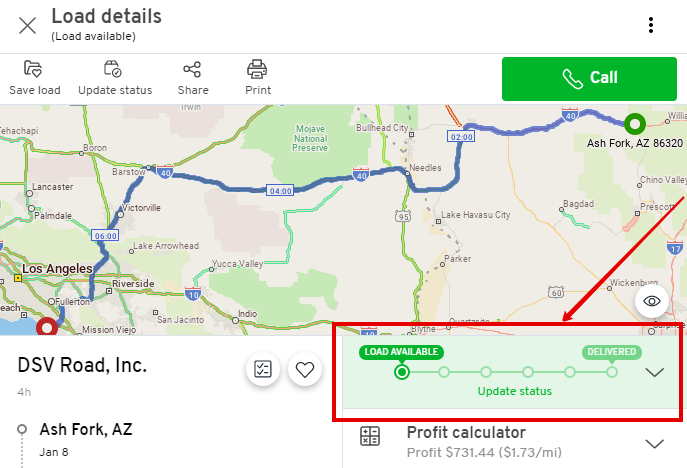Open the three-dot overflow menu
The height and width of the screenshot is (468, 687).
[651, 26]
